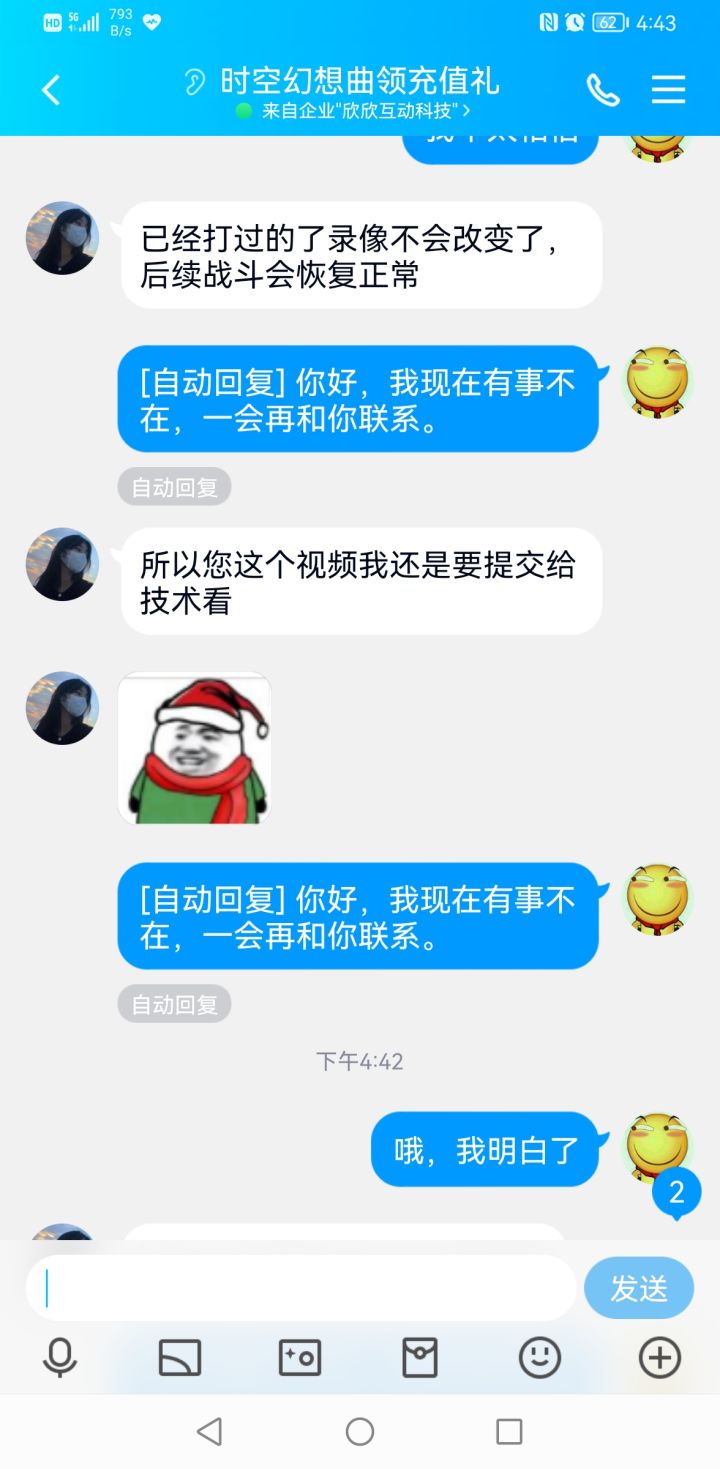The width and height of the screenshot is (720, 1469).
Task: Open the chat settings hamburger icon
Action: coord(668,89)
